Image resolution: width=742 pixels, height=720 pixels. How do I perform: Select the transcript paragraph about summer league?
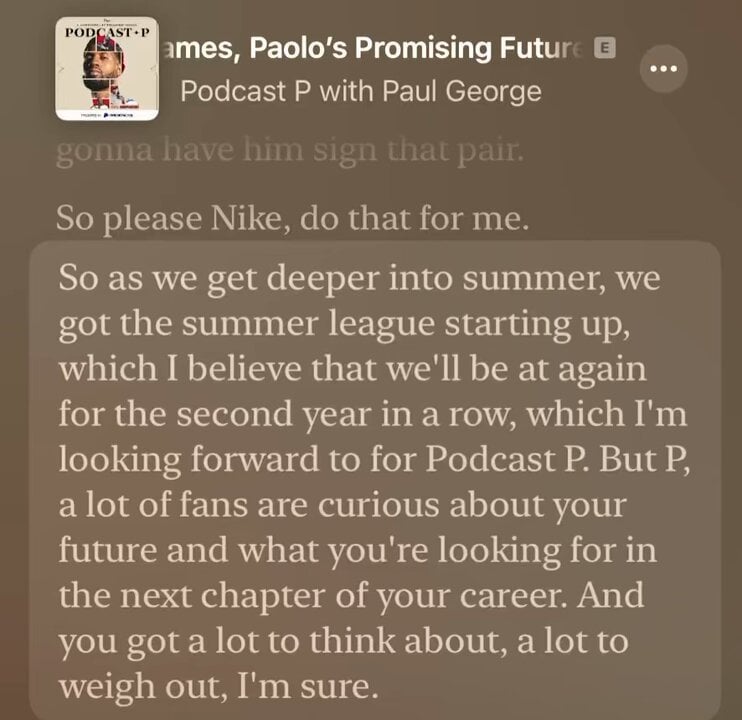370,480
